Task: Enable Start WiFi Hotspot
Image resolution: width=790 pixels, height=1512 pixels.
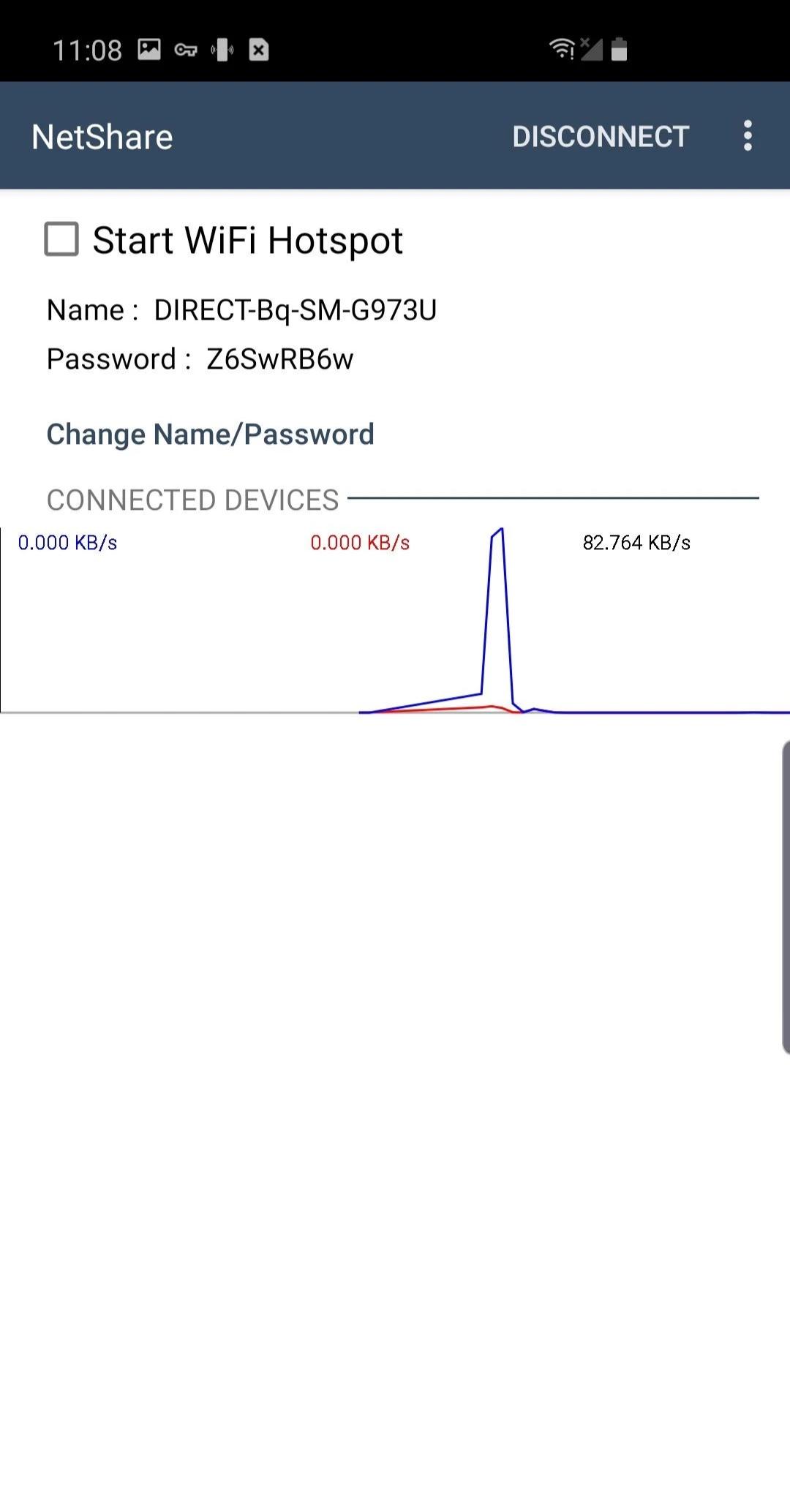Action: point(63,238)
